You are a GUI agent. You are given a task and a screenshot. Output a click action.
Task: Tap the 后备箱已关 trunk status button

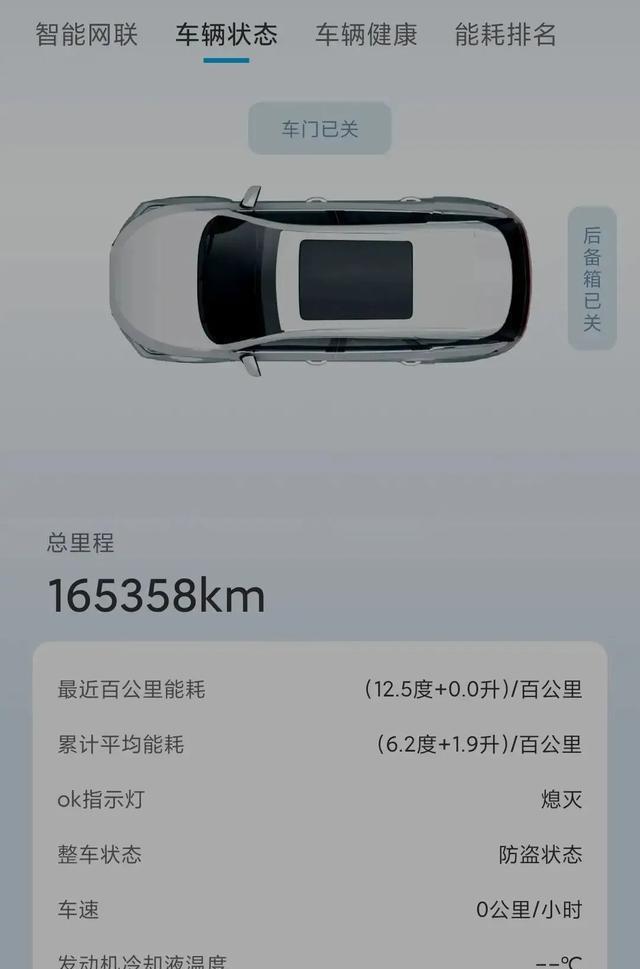592,279
